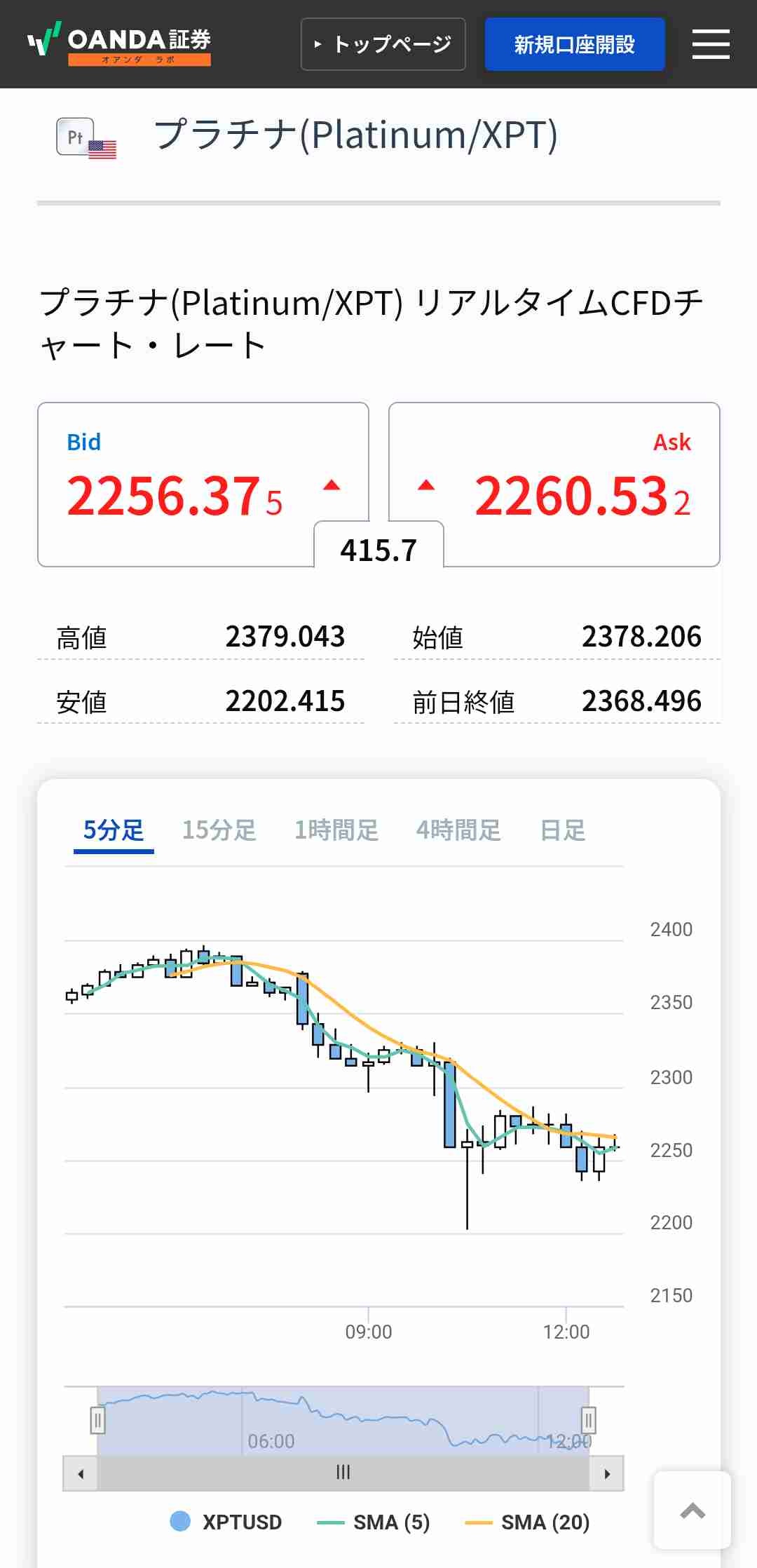Tap the chart scrollbar left arrow

tap(81, 1473)
